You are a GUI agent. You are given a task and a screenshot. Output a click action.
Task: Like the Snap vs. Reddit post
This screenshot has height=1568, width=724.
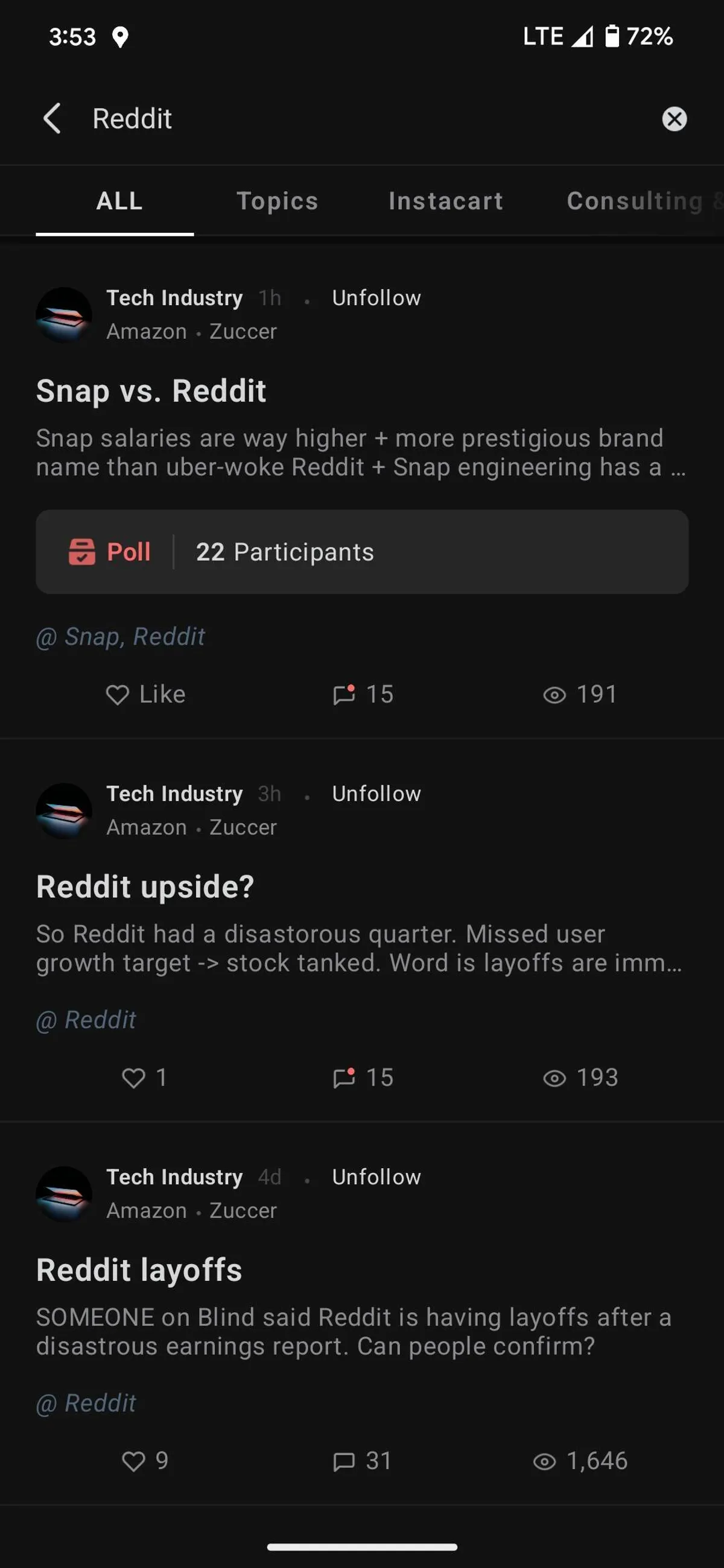click(145, 695)
